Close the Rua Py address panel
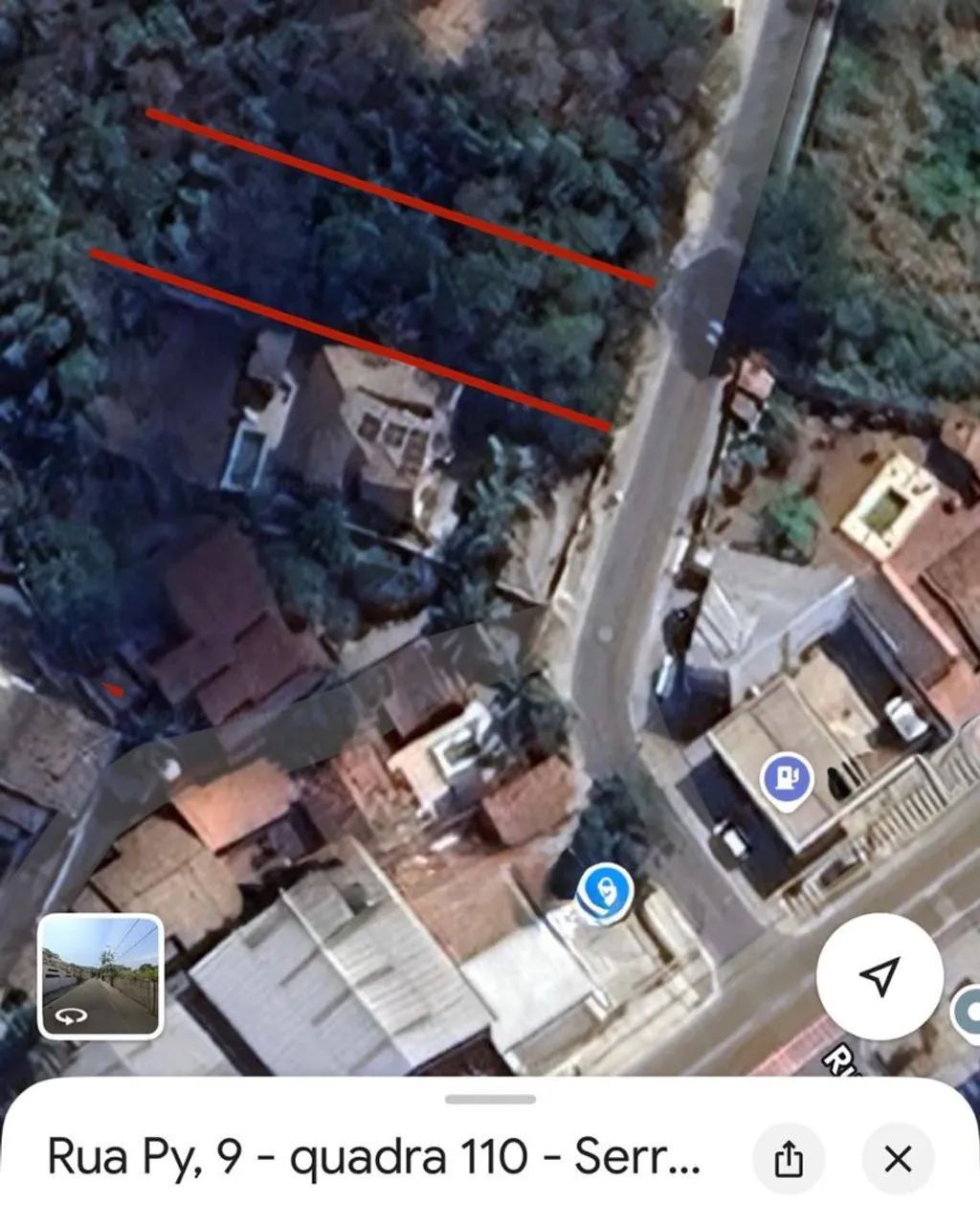 [x=897, y=1159]
